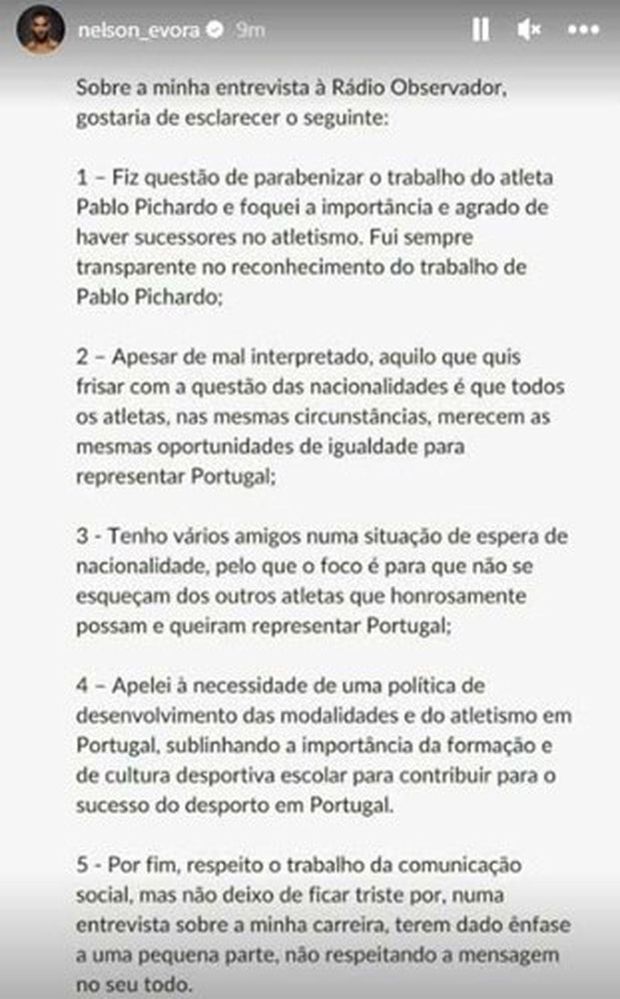Screen dimensions: 620x999
Task: Open nelson_evora's profile picture
Action: (37, 30)
